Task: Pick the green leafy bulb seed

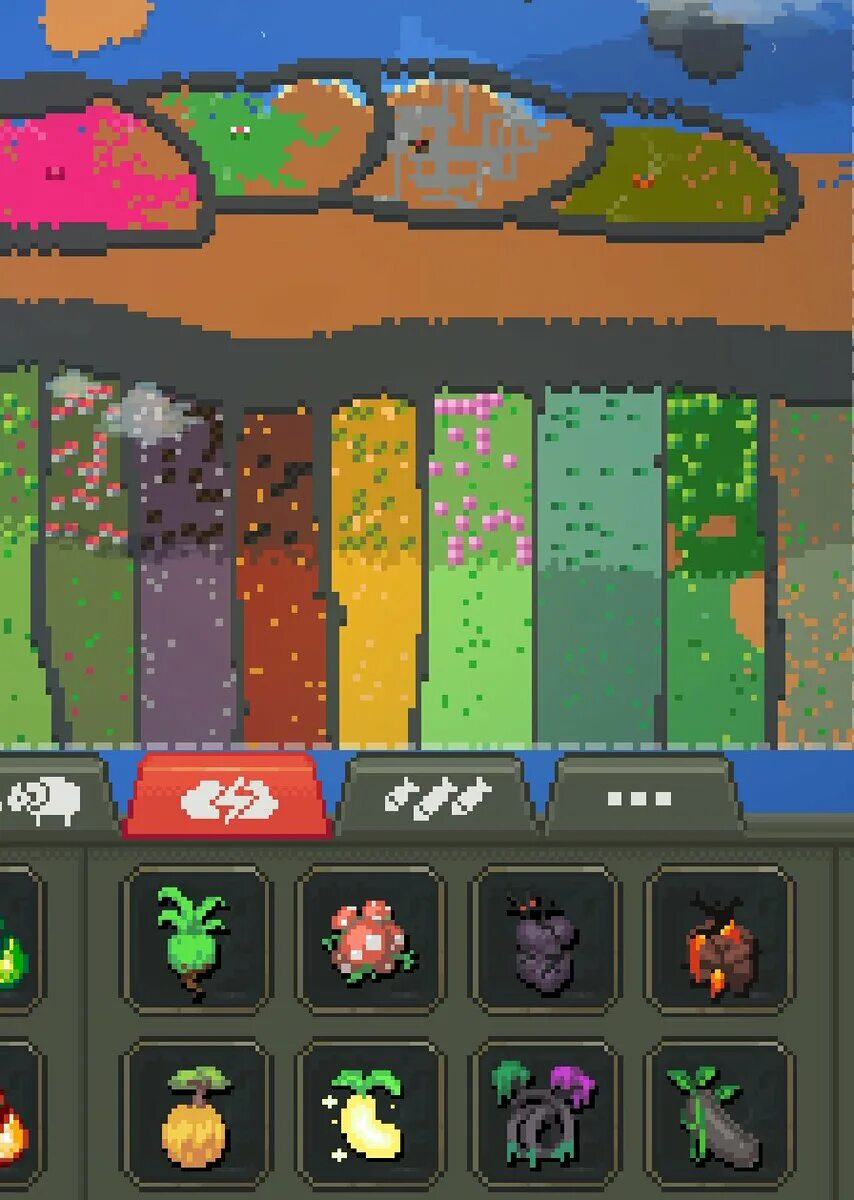Action: point(194,940)
